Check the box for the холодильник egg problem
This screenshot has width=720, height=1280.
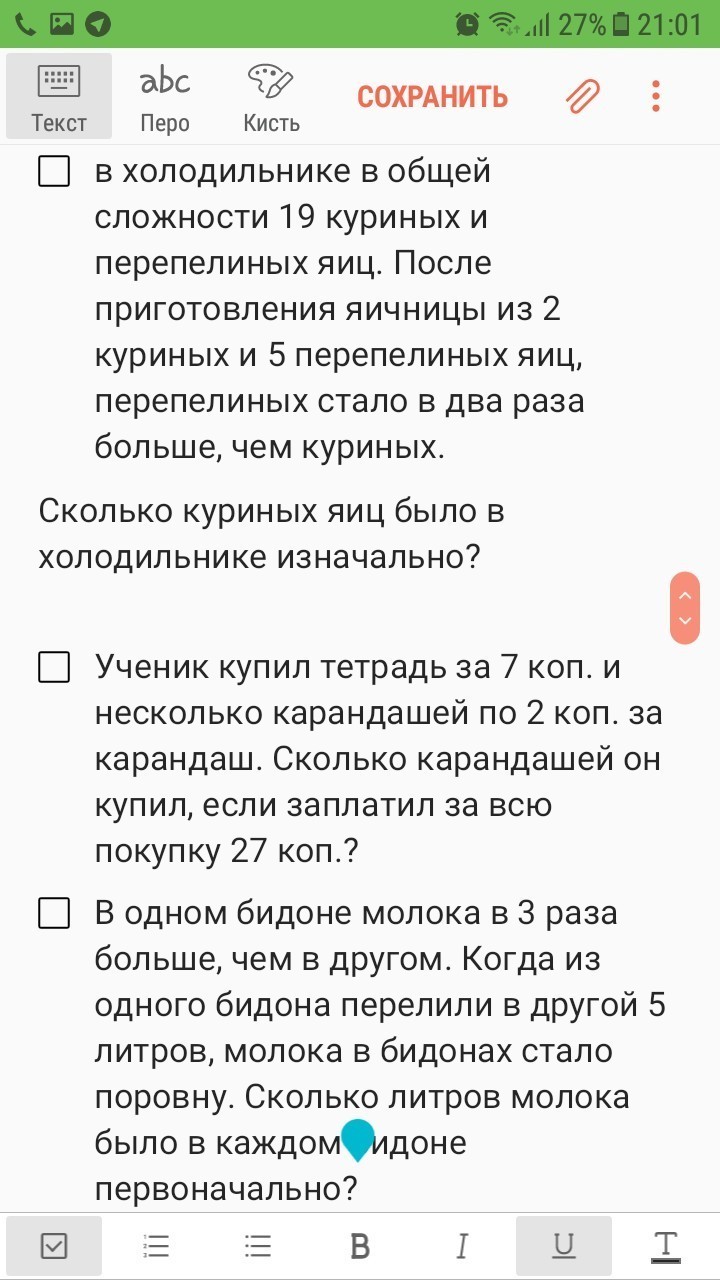pyautogui.click(x=54, y=172)
